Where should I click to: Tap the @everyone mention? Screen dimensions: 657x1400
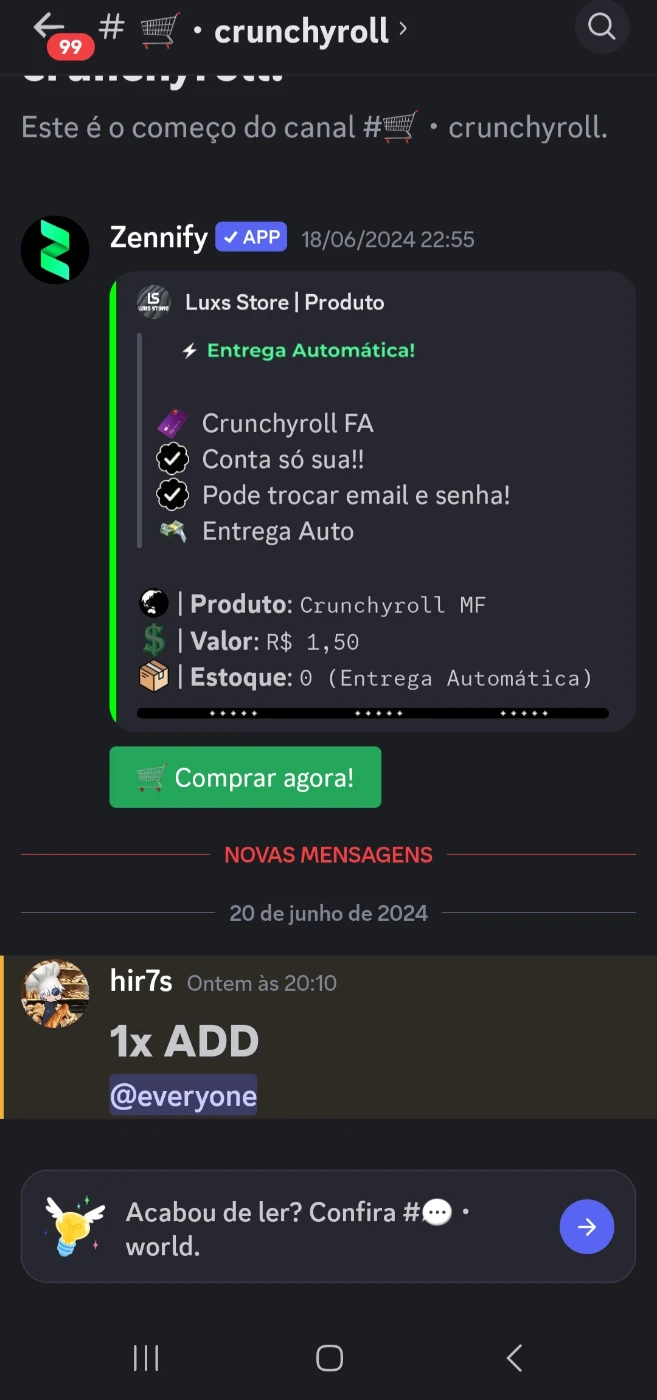183,1096
